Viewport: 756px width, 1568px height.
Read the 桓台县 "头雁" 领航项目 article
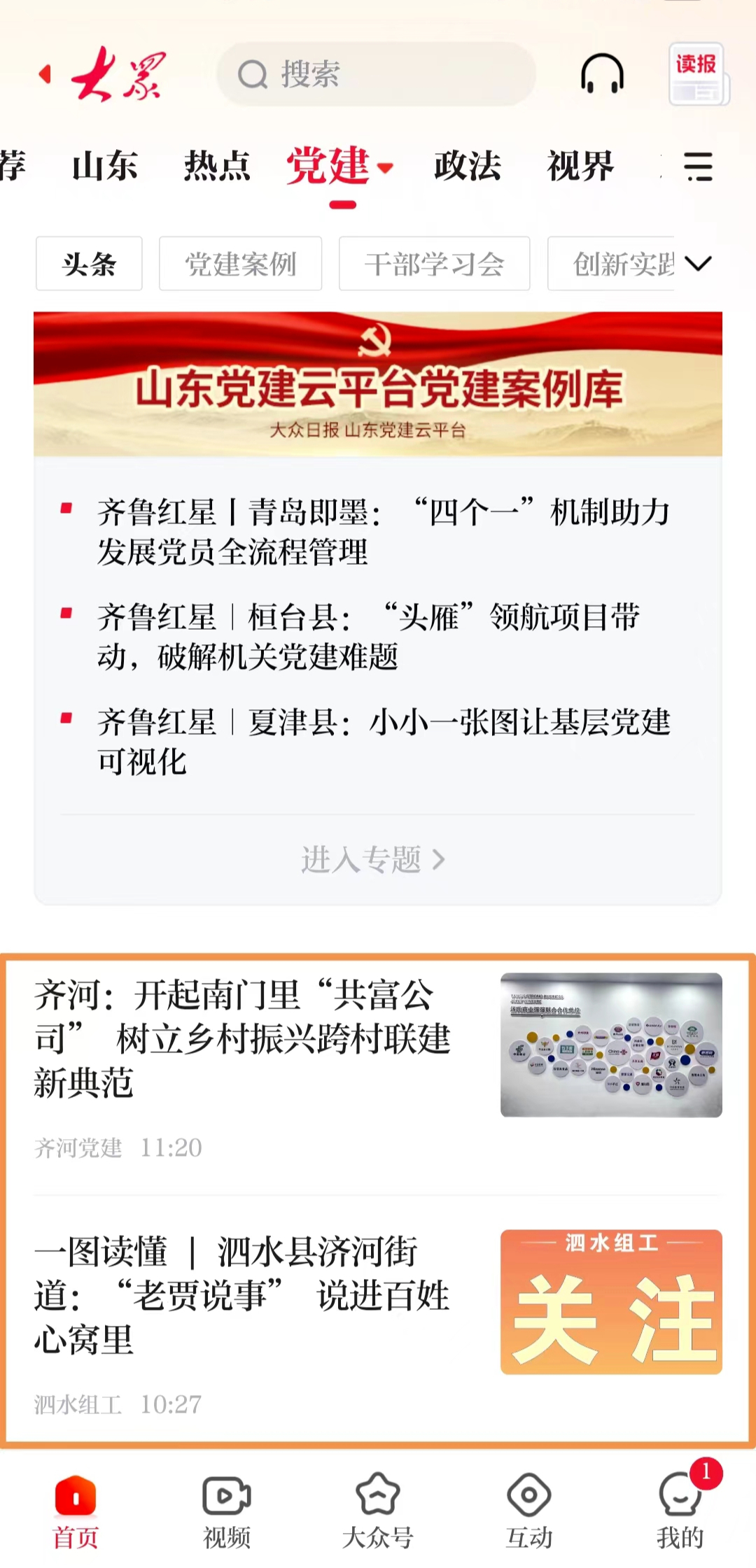coord(369,637)
